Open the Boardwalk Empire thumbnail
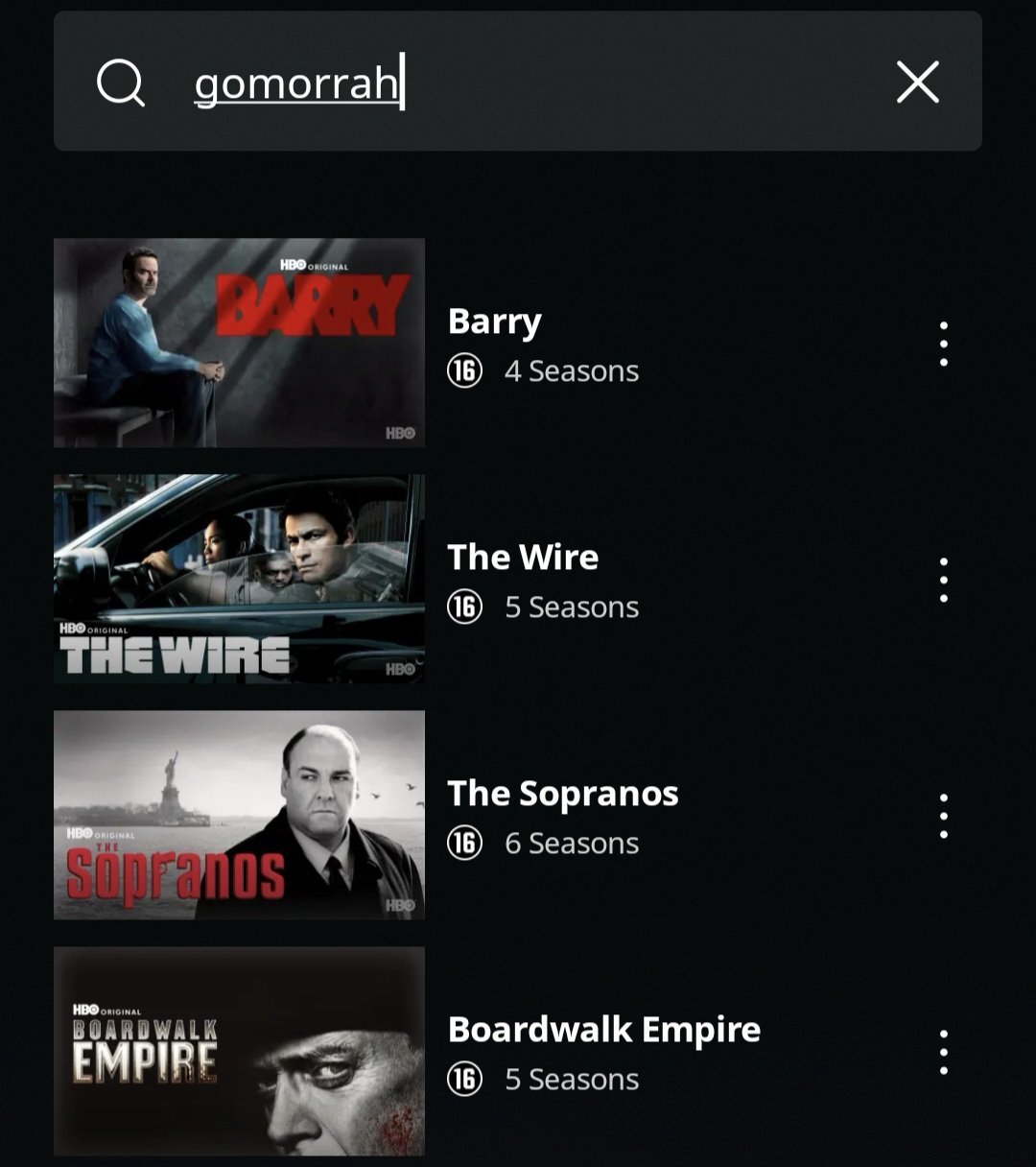 (x=239, y=1051)
